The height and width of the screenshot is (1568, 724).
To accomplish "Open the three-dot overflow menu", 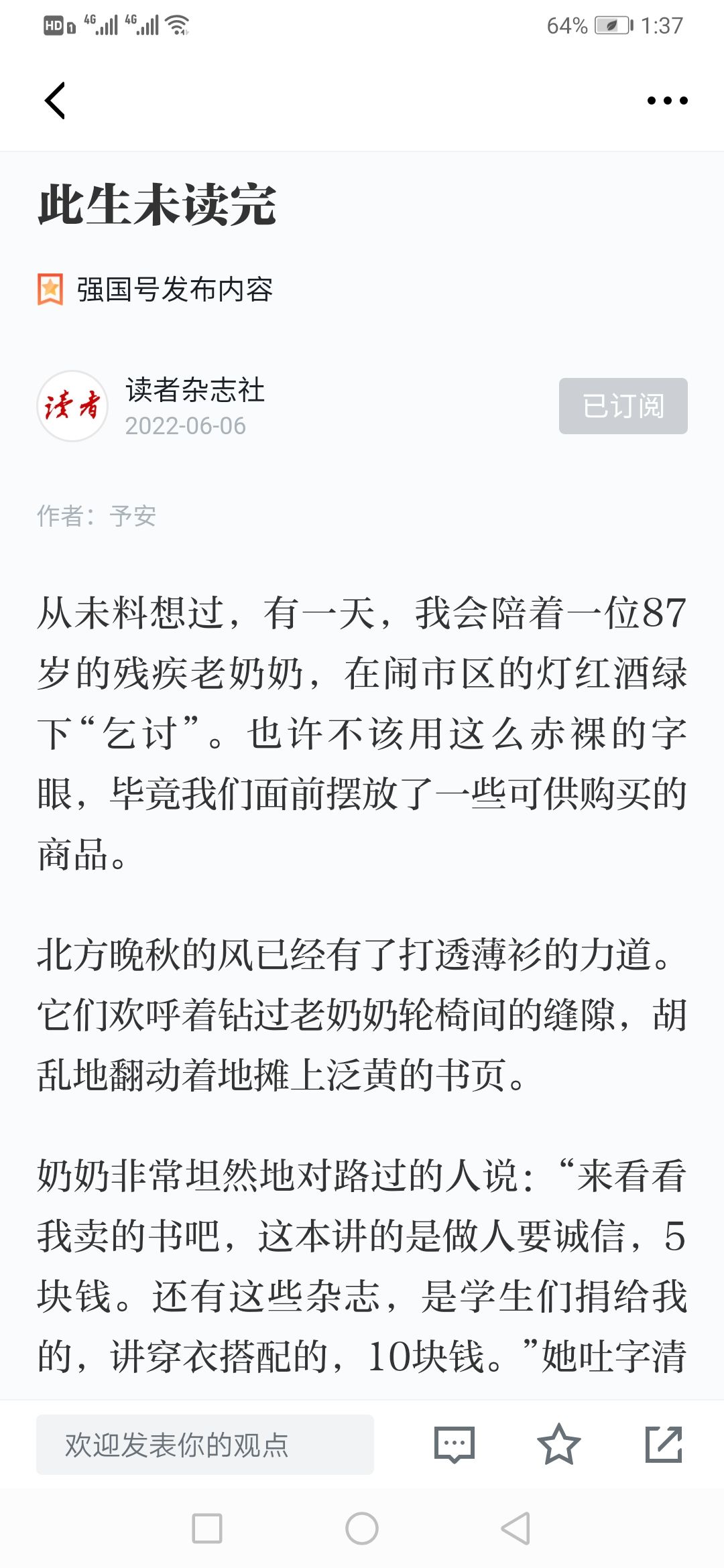I will [667, 101].
